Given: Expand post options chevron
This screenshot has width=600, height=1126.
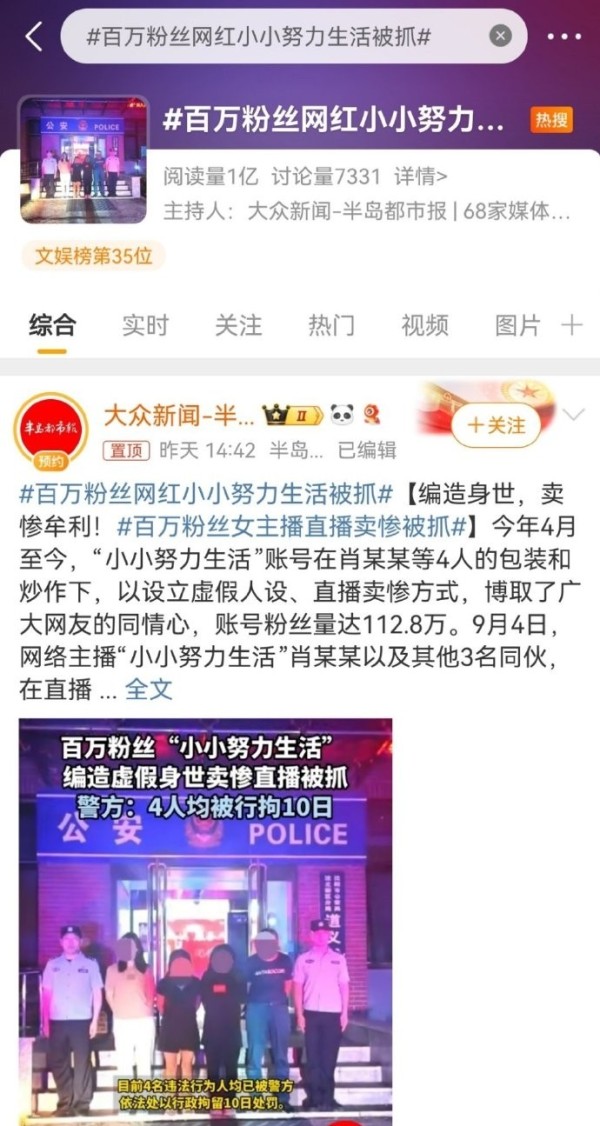Looking at the screenshot, I should click(574, 414).
